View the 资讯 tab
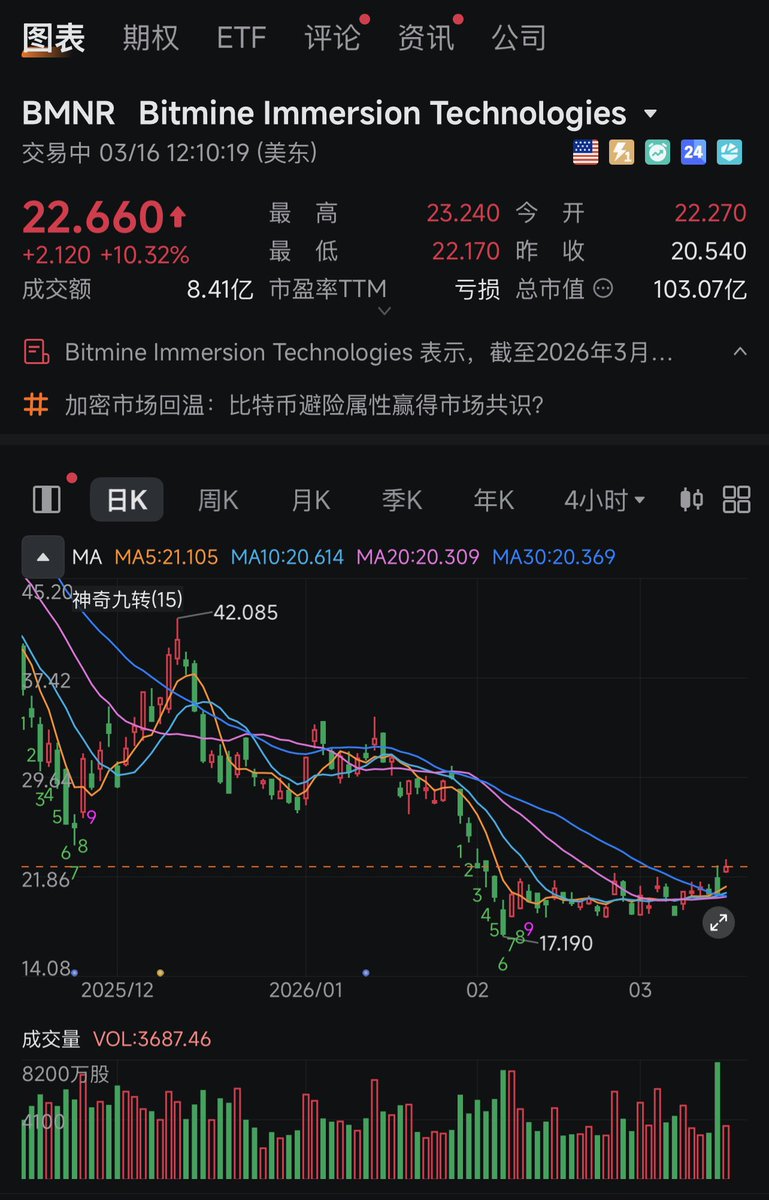Screen dimensions: 769x1200 tap(426, 38)
